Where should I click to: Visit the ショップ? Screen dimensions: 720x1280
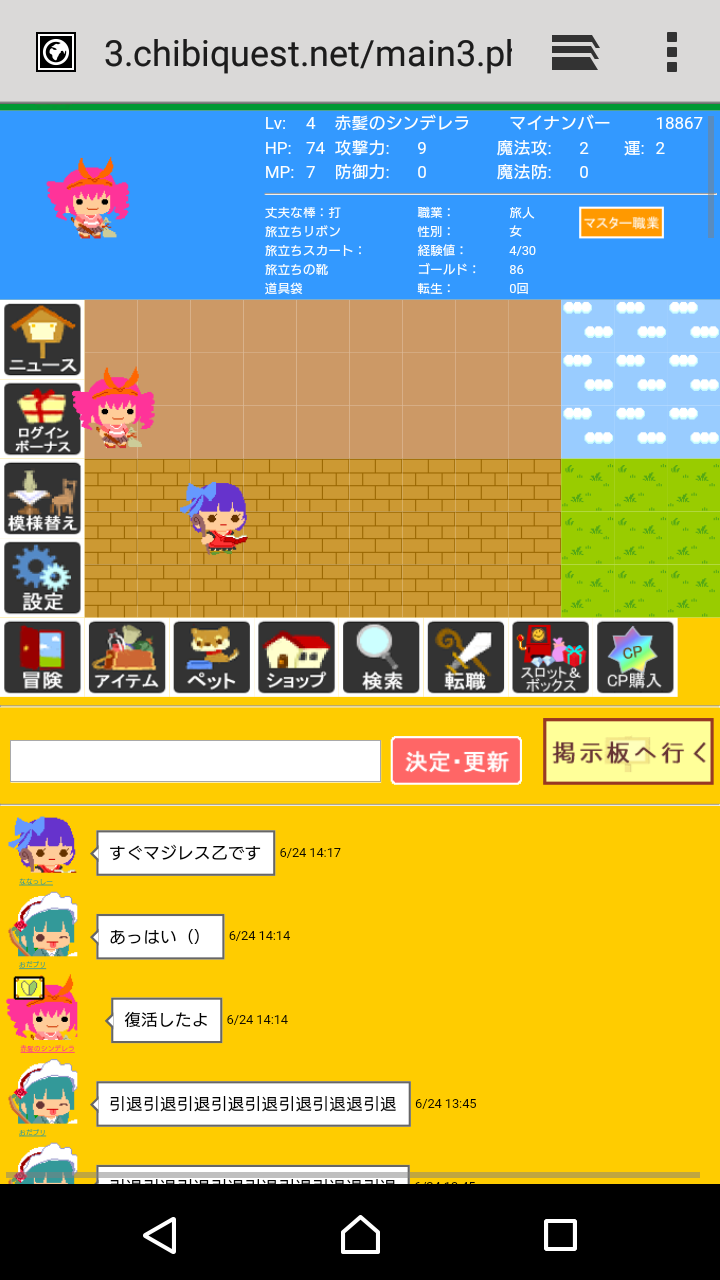point(297,657)
